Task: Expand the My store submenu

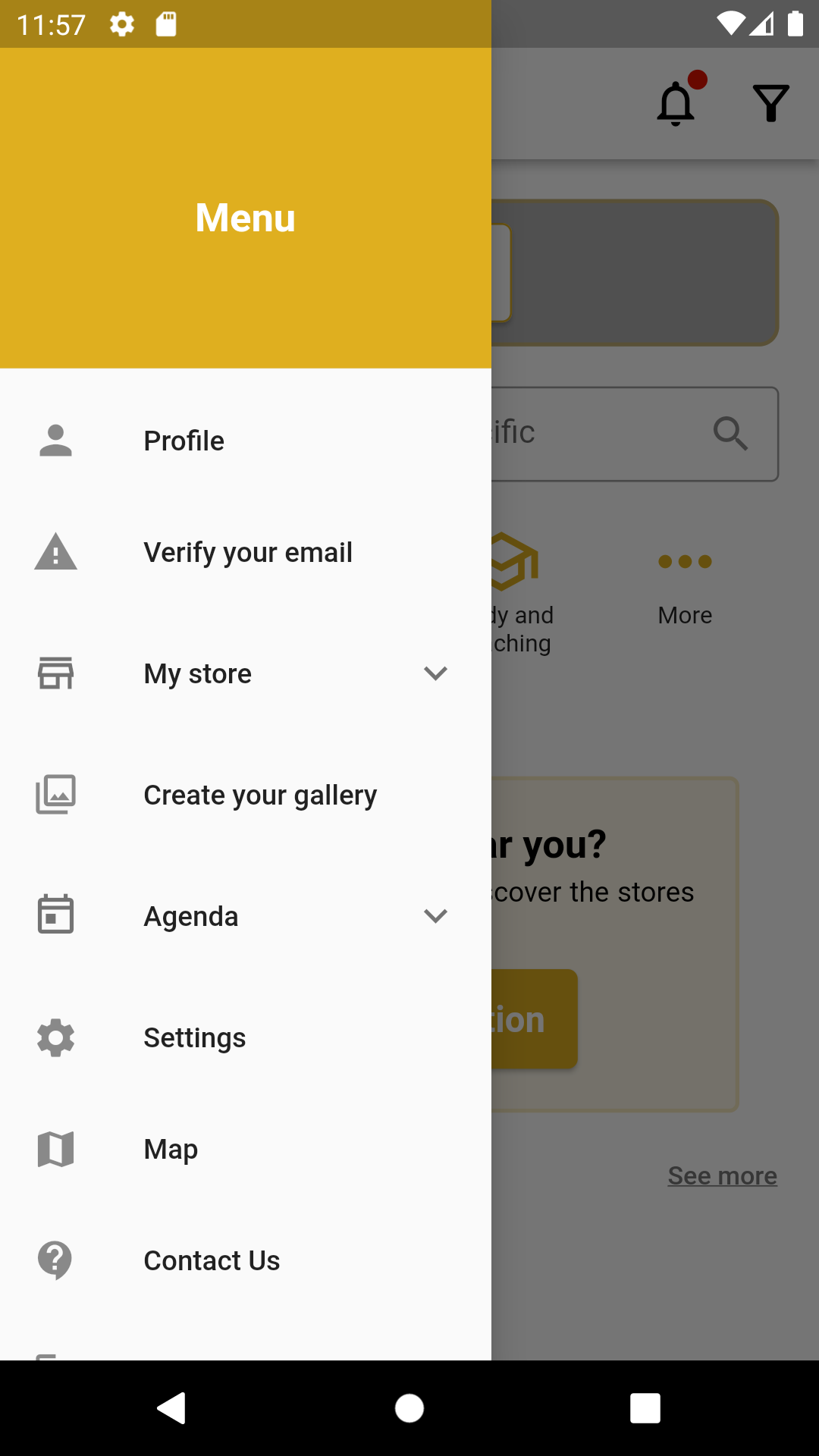Action: click(x=435, y=673)
